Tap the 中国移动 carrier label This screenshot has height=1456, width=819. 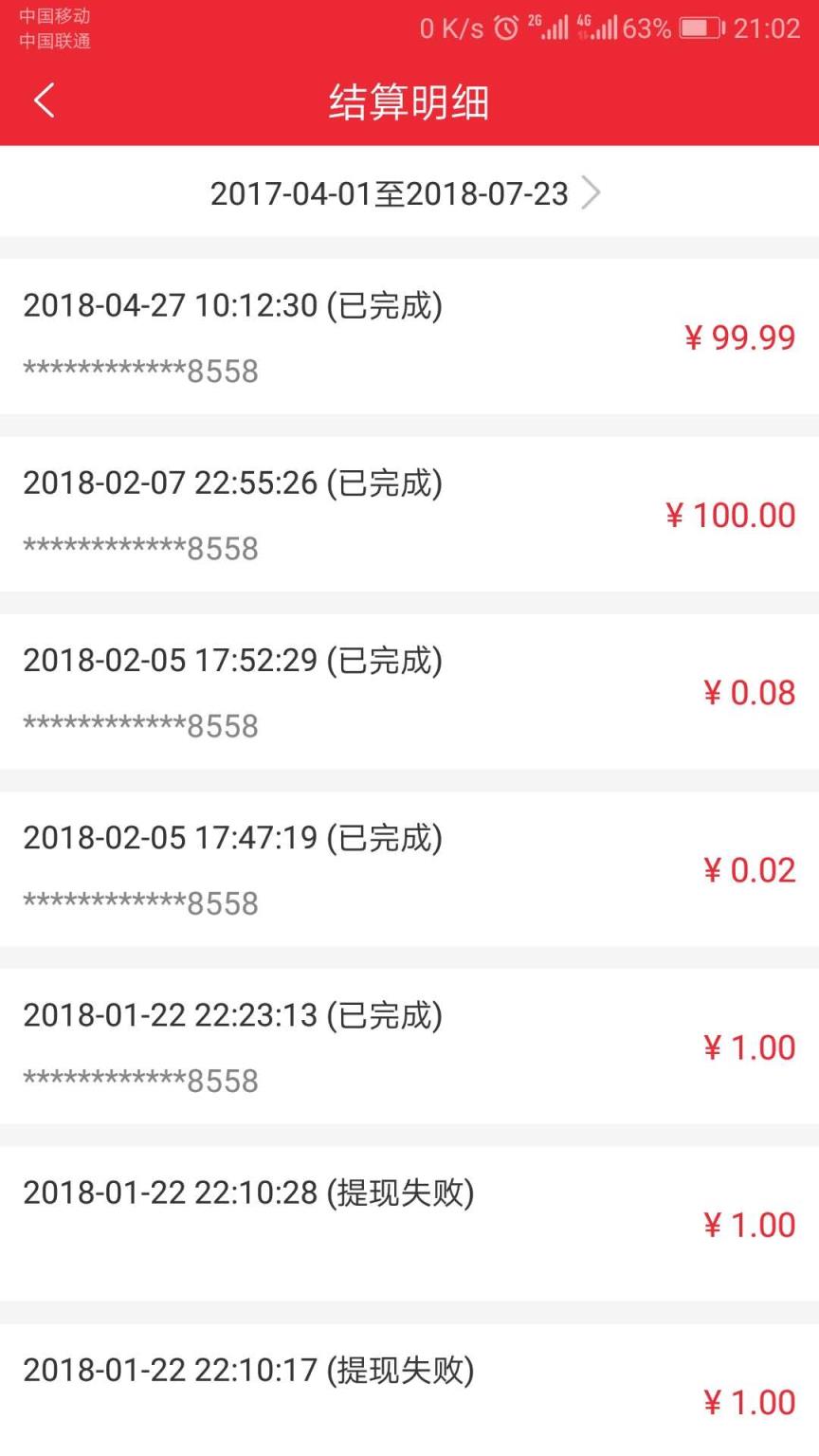(52, 15)
